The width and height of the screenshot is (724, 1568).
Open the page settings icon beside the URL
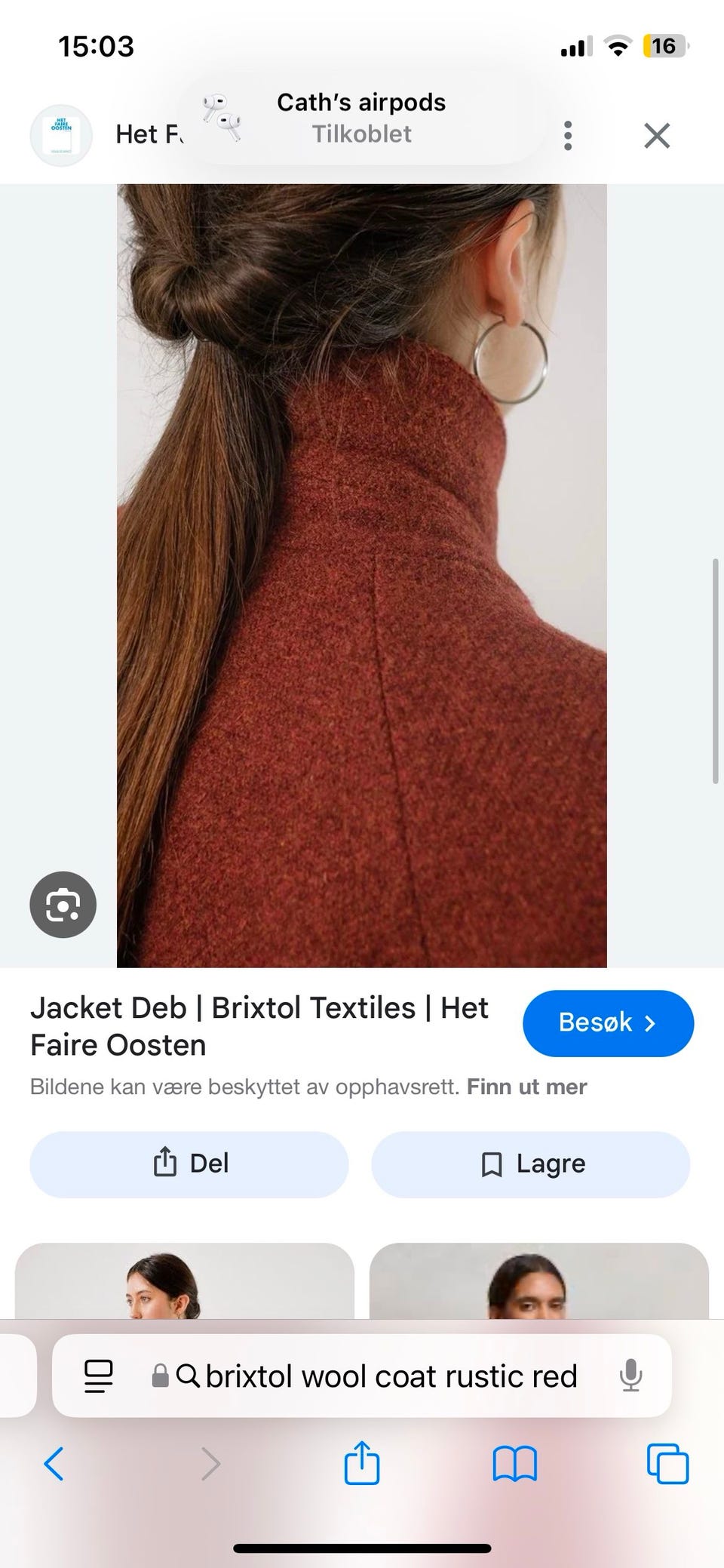(97, 1375)
